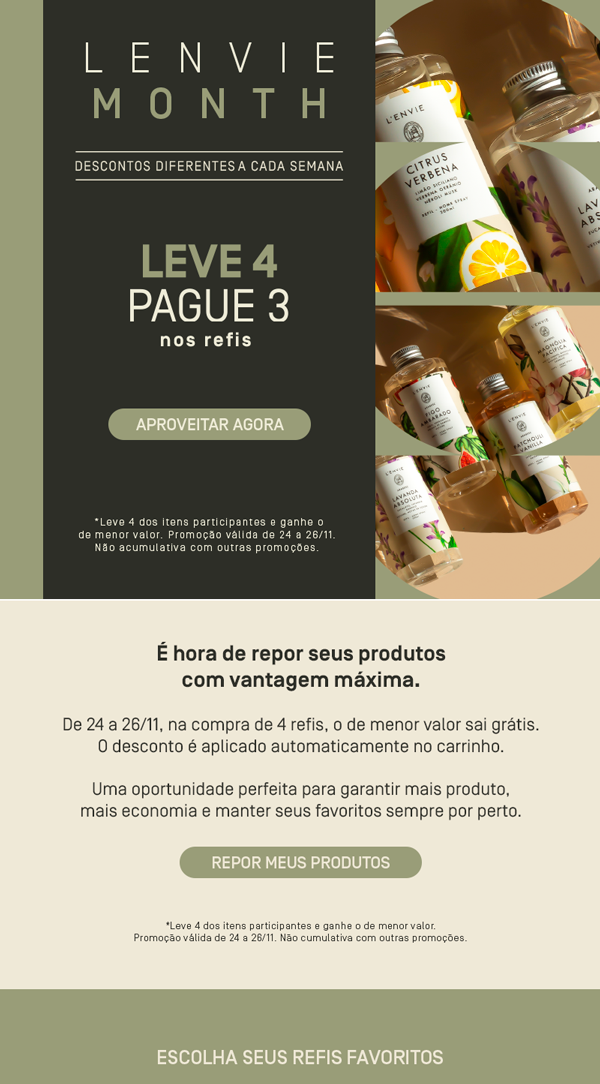Viewport: 600px width, 1084px height.
Task: Tap the Aproveitar Agora button
Action: (209, 424)
